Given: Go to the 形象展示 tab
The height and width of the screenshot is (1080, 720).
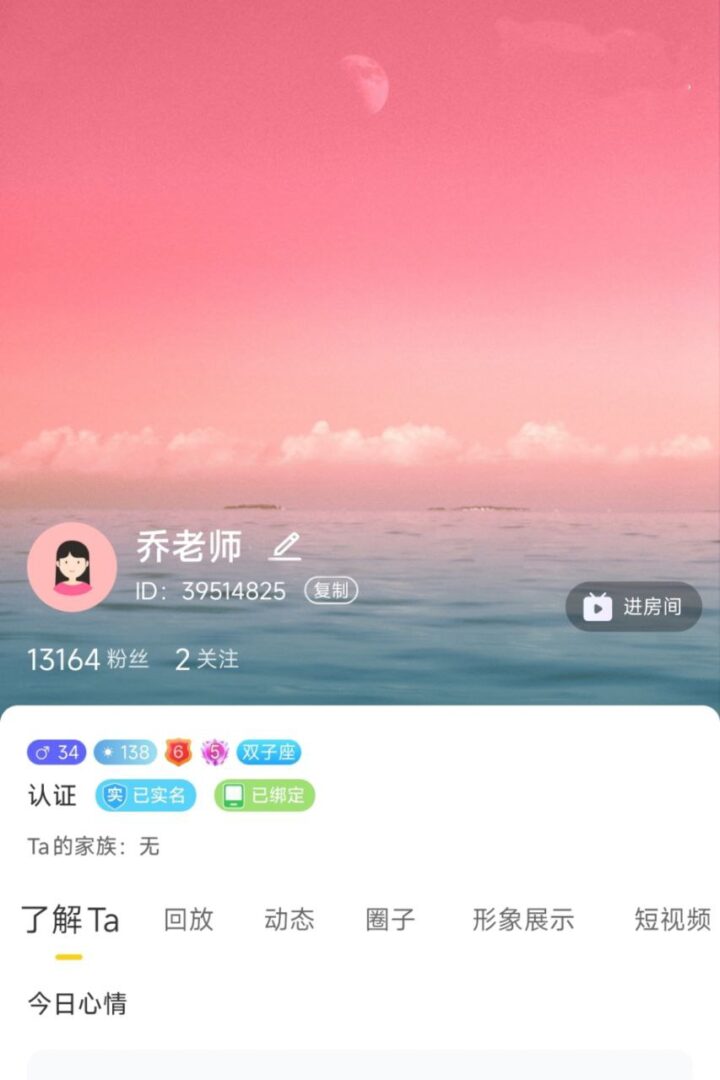Looking at the screenshot, I should coord(523,920).
